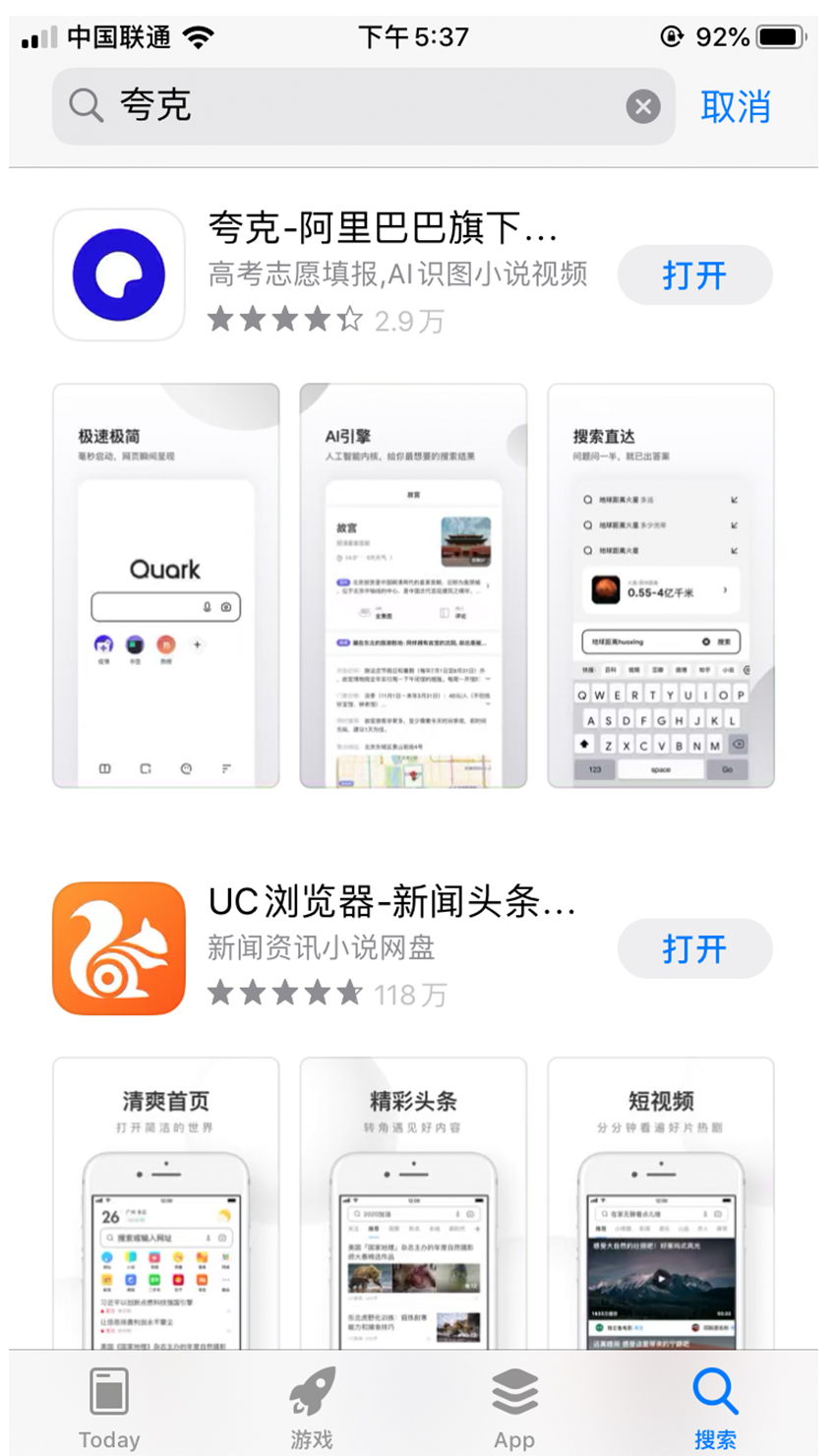View the AI引擎 screenshot of 夸克
This screenshot has width=836, height=1456.
pyautogui.click(x=413, y=585)
